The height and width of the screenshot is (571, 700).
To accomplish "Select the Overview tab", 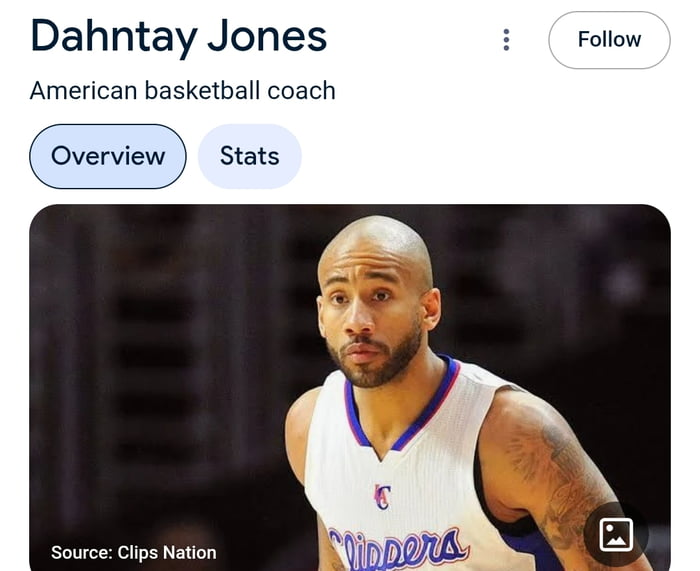I will click(108, 156).
